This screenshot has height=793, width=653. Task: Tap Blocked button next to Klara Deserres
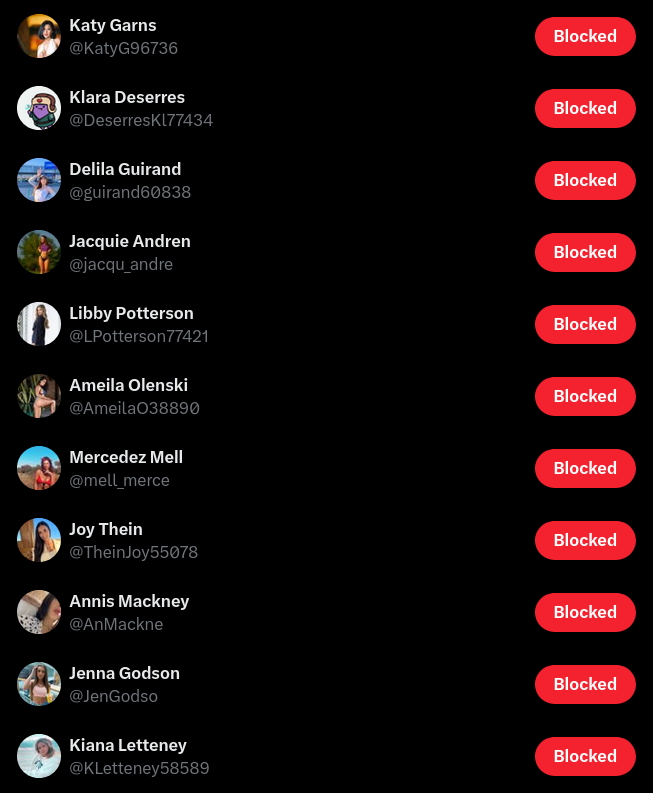(x=585, y=108)
